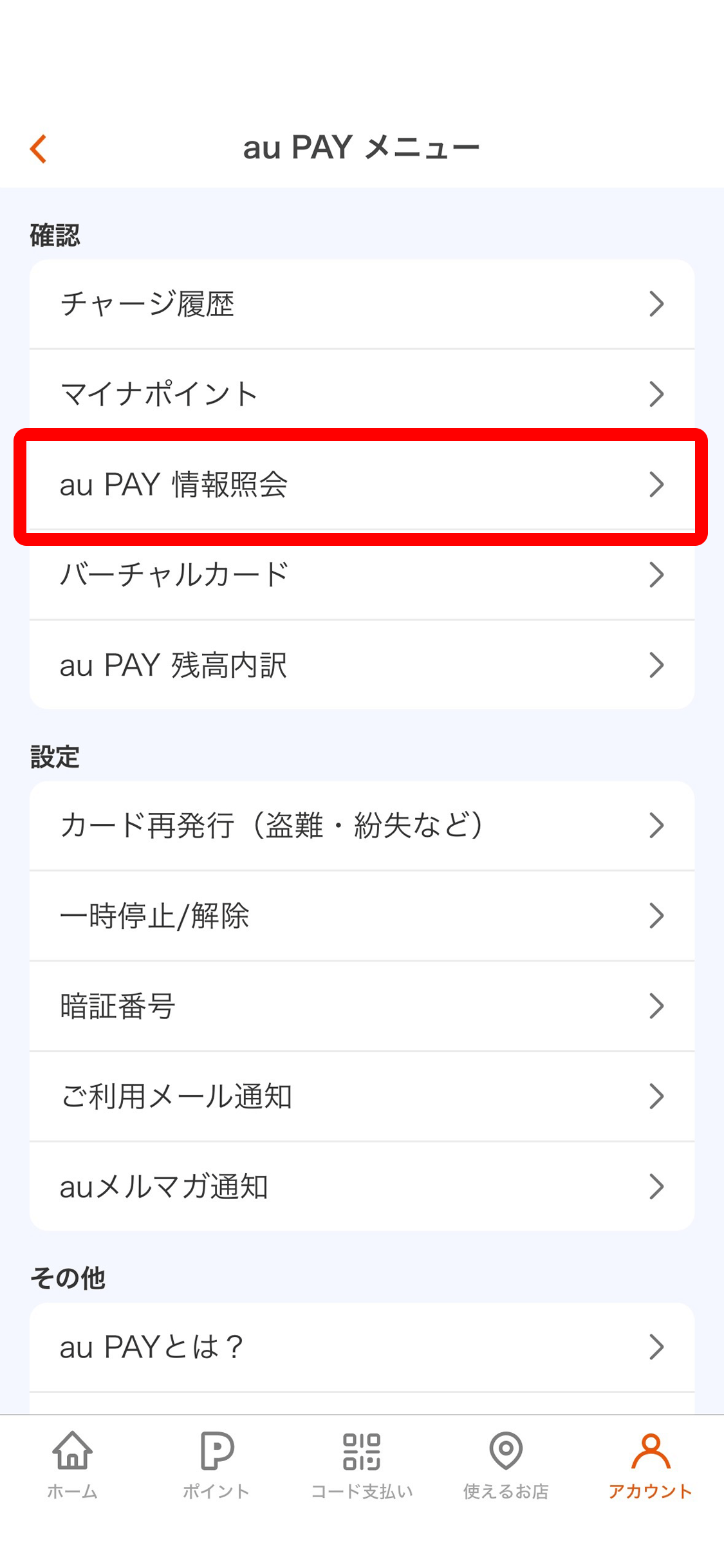This screenshot has height=1568, width=724.
Task: Open au PAY 情報照会
Action: (362, 485)
